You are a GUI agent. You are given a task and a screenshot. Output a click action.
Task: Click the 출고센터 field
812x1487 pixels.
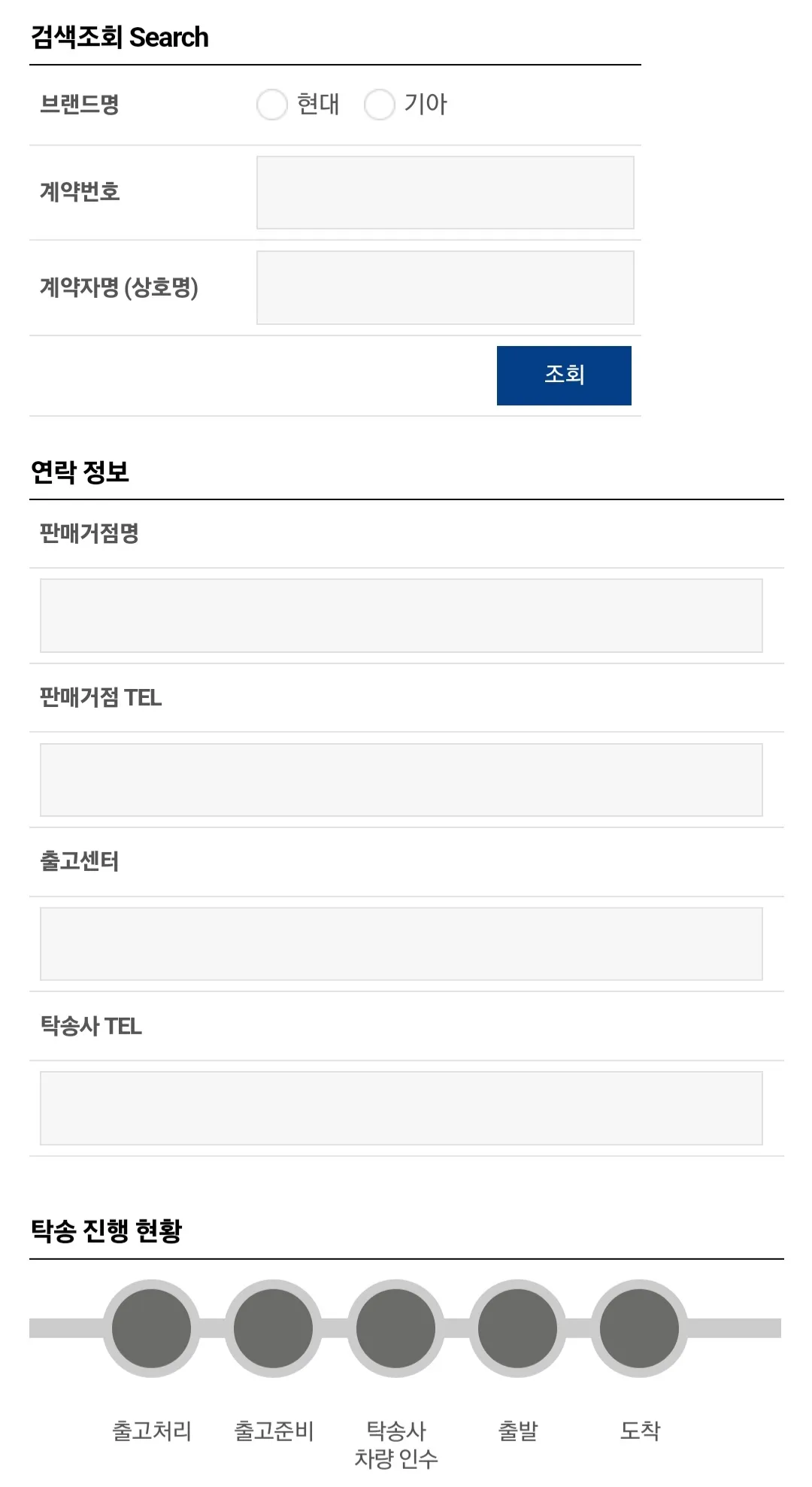click(400, 943)
